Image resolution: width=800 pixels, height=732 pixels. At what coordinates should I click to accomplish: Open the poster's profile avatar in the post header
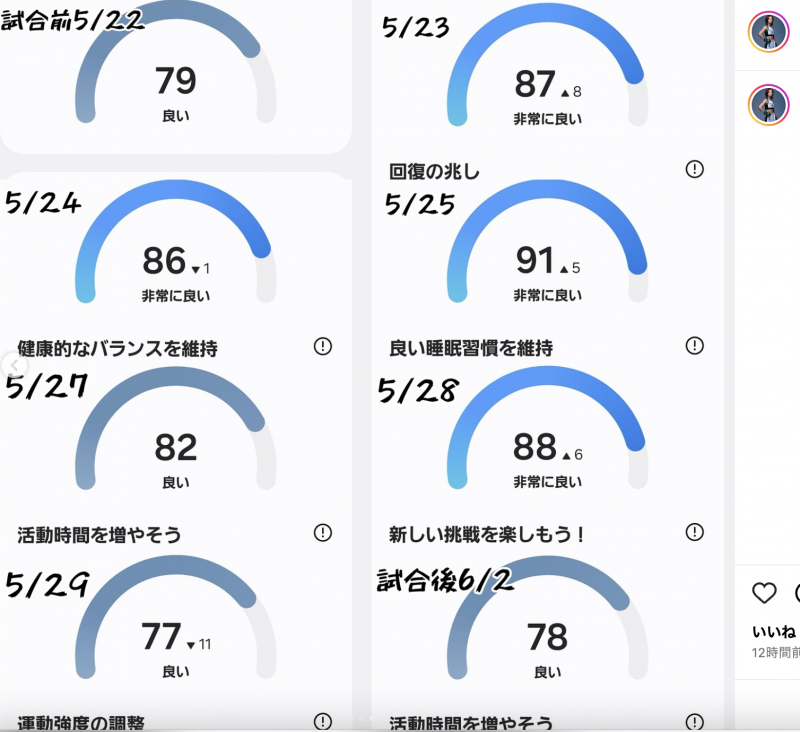[x=769, y=32]
